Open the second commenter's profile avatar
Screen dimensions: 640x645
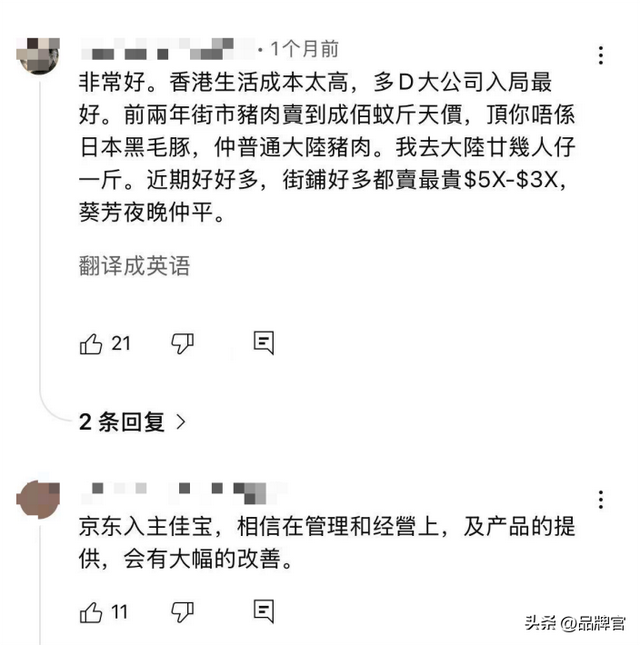(x=38, y=499)
